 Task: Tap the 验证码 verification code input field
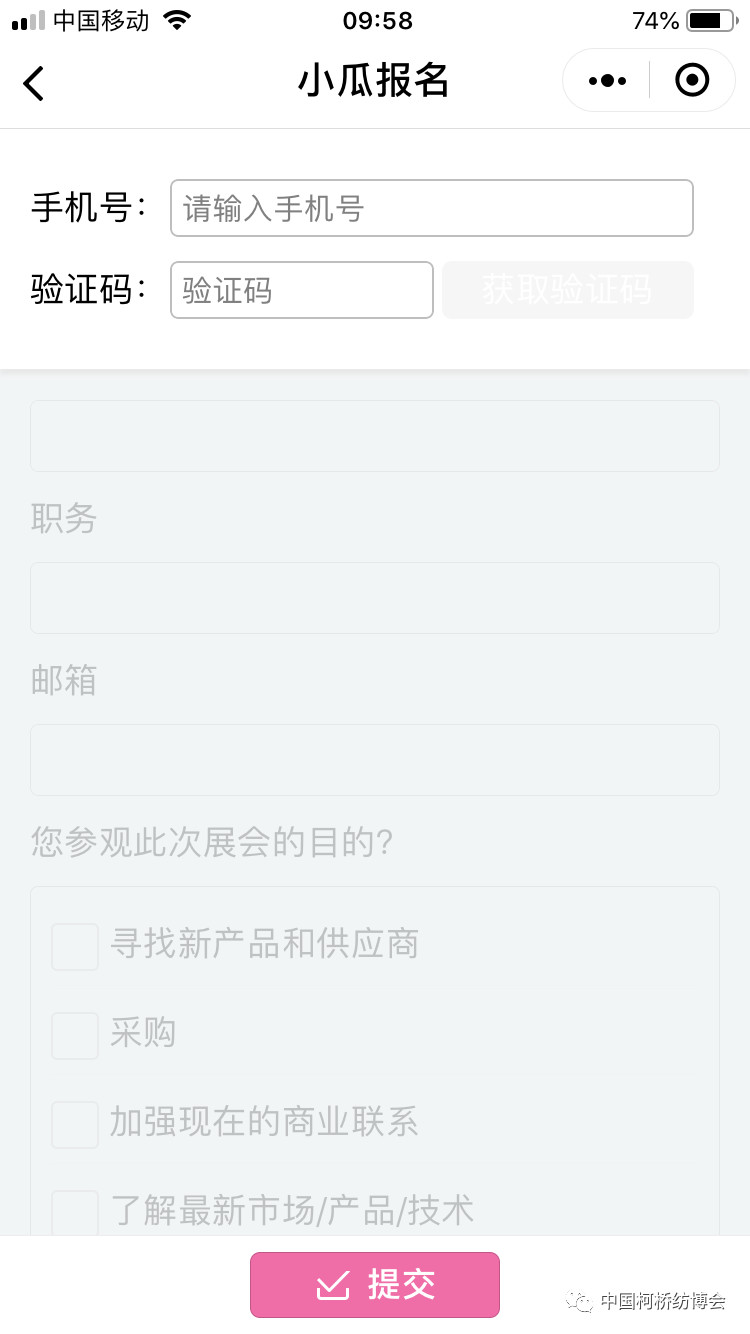(x=301, y=290)
